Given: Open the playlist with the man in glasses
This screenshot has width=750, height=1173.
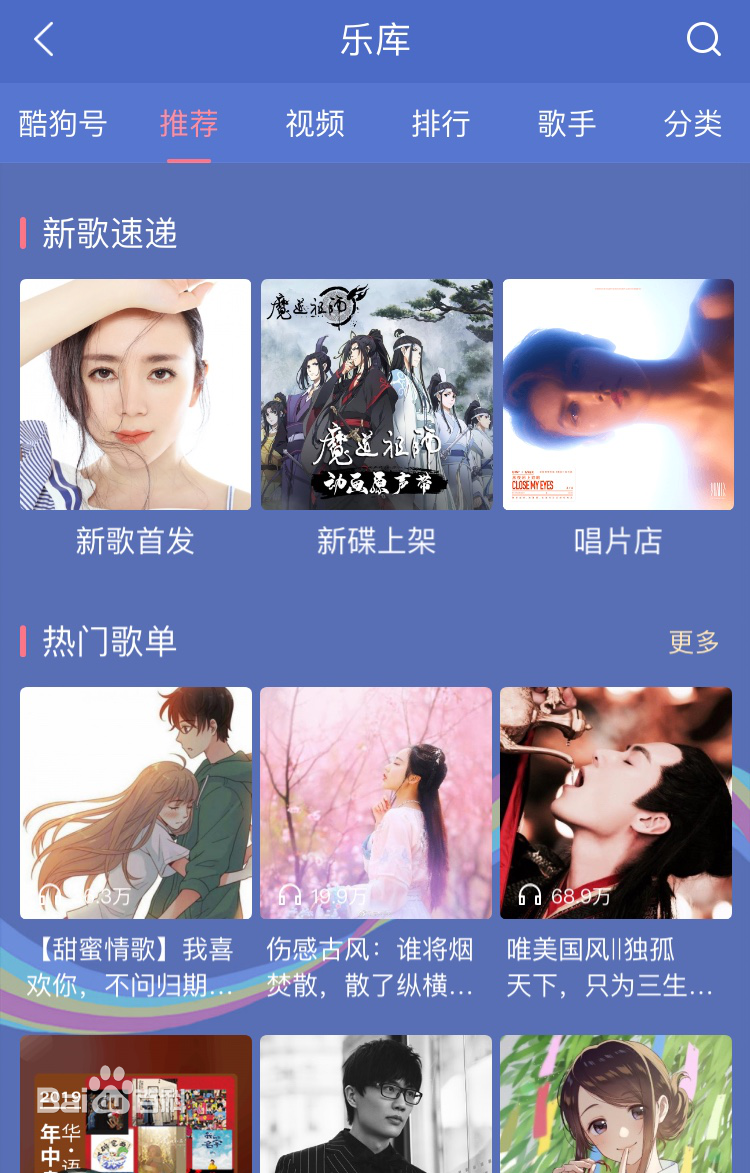Looking at the screenshot, I should [x=376, y=1104].
